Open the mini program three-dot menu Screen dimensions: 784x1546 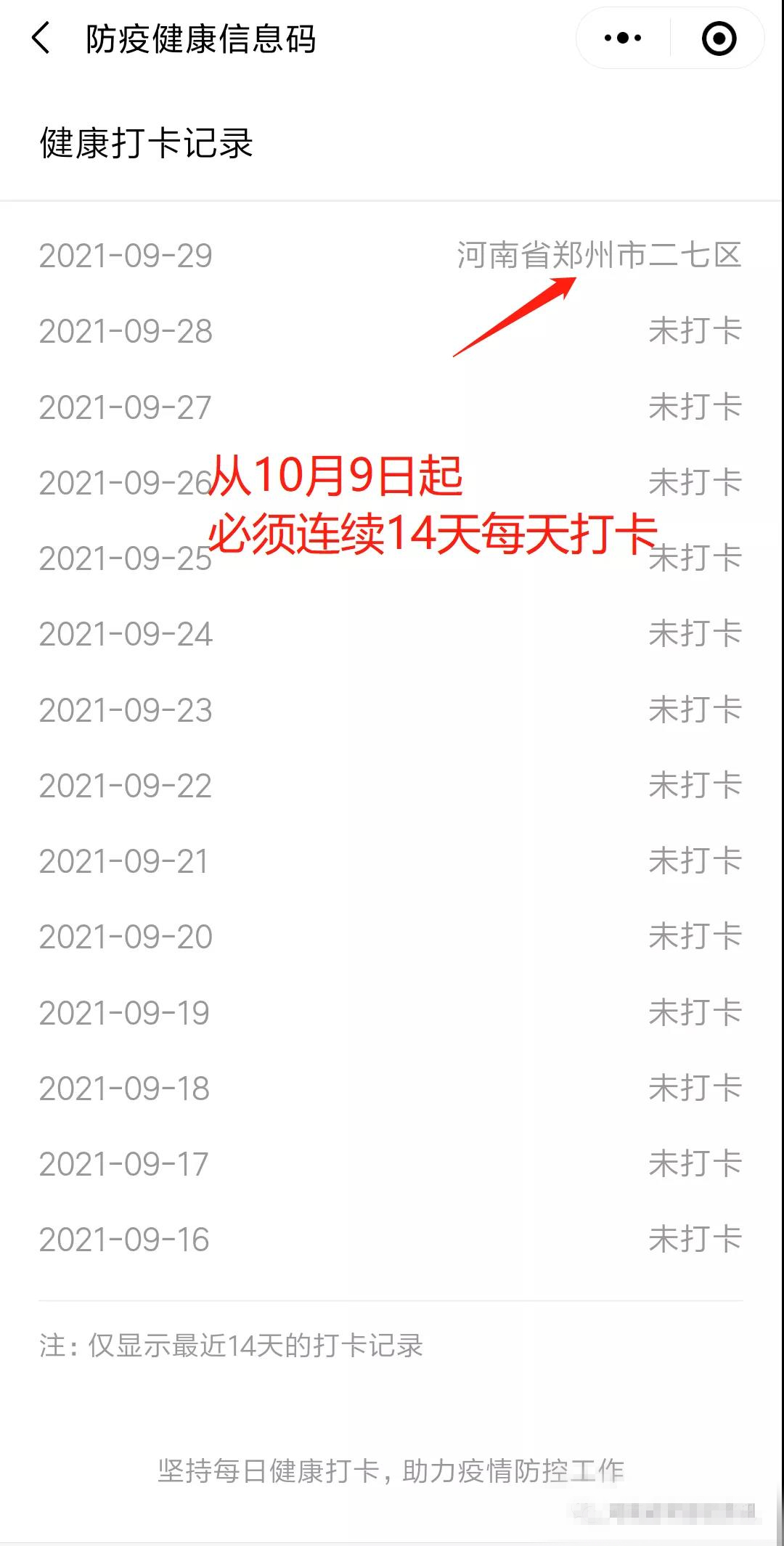click(623, 38)
